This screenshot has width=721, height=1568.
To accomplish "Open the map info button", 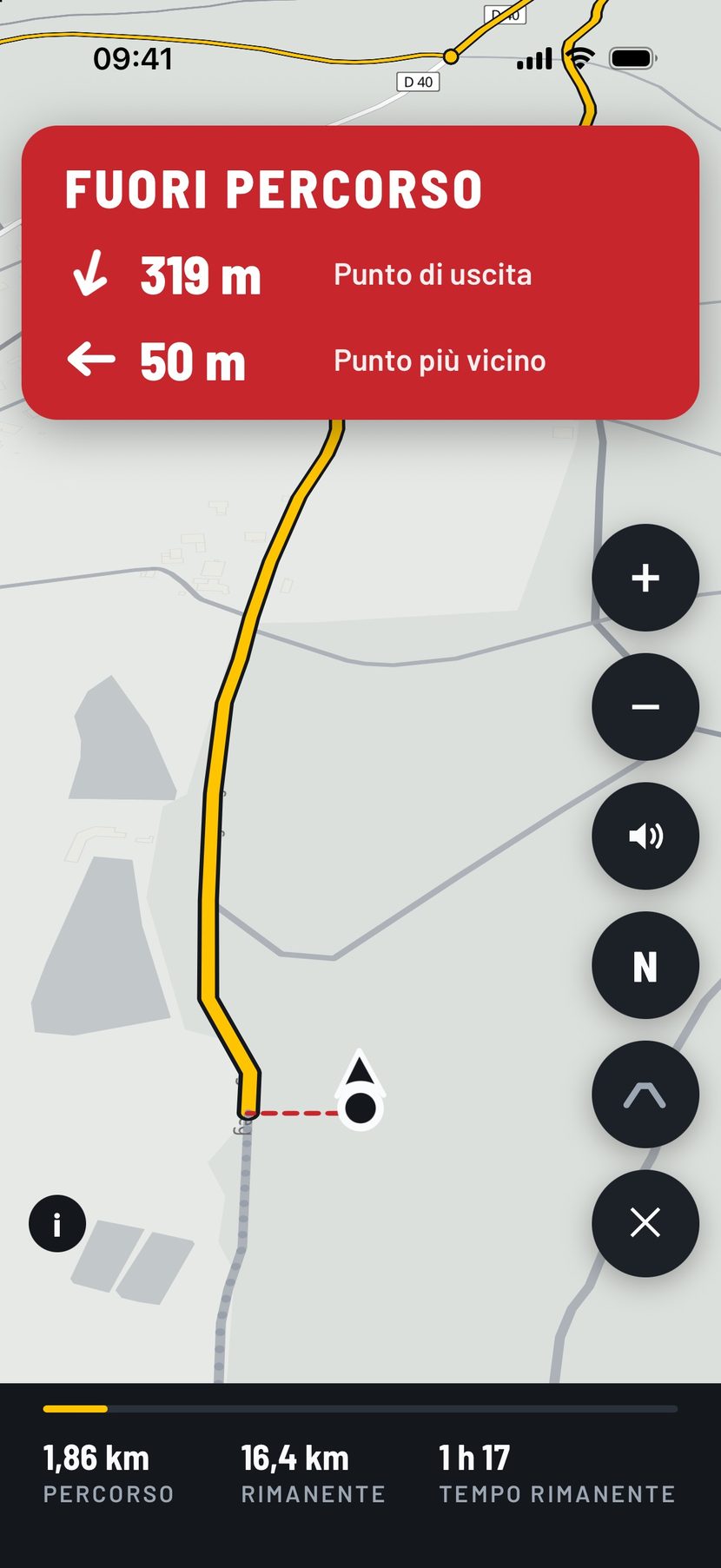I will tap(57, 1224).
